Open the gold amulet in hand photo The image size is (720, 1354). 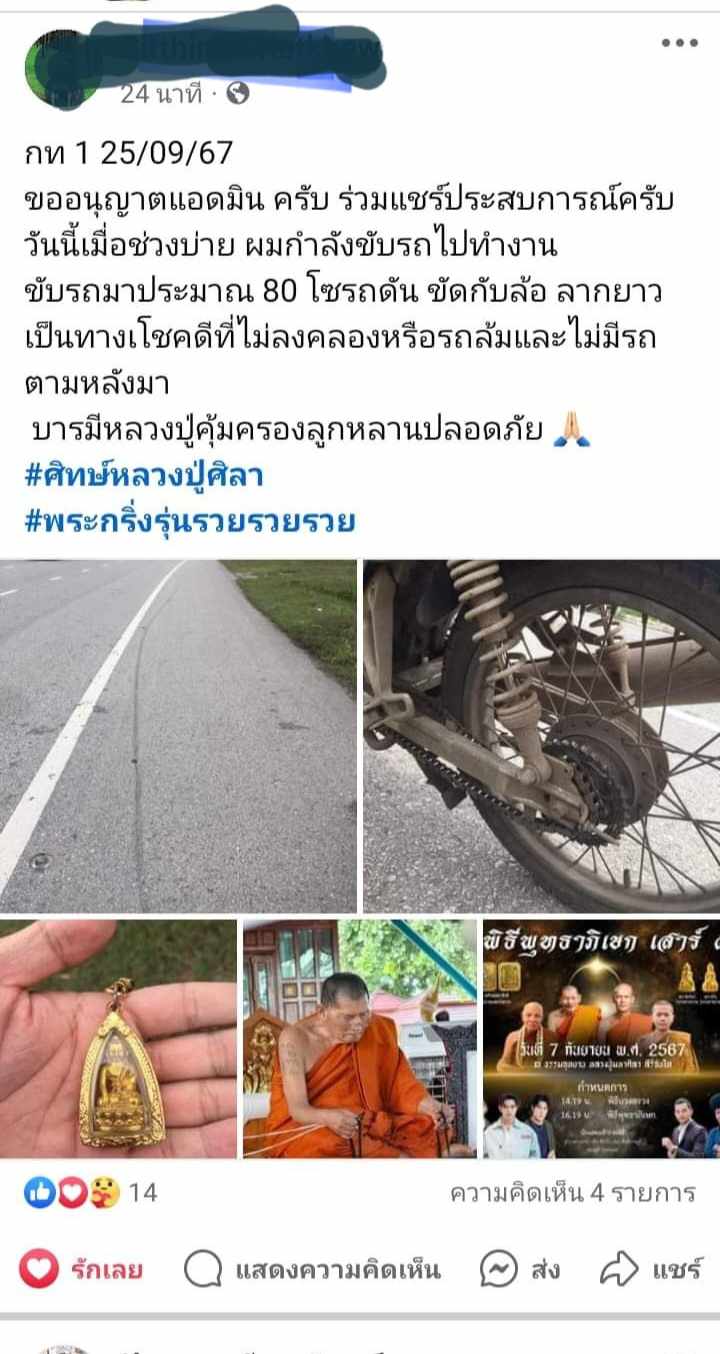pos(118,1039)
